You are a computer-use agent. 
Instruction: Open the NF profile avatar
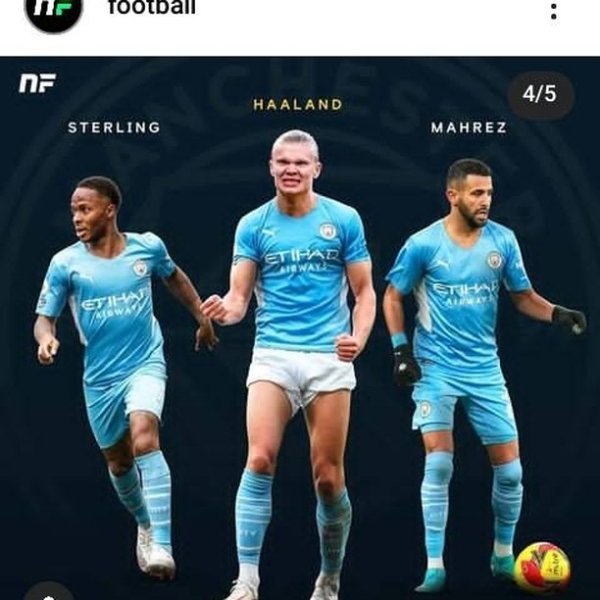tap(54, 10)
